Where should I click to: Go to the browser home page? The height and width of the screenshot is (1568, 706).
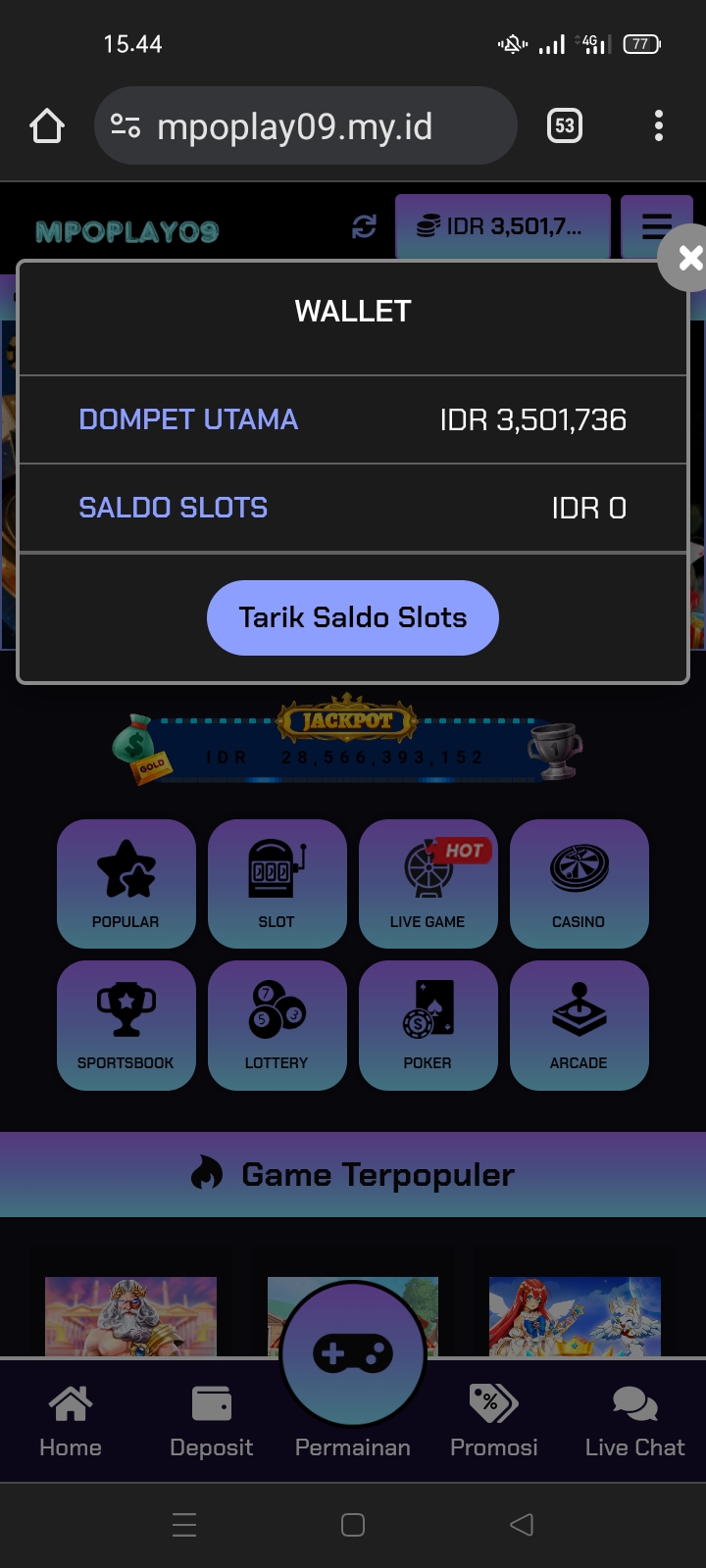(x=47, y=126)
